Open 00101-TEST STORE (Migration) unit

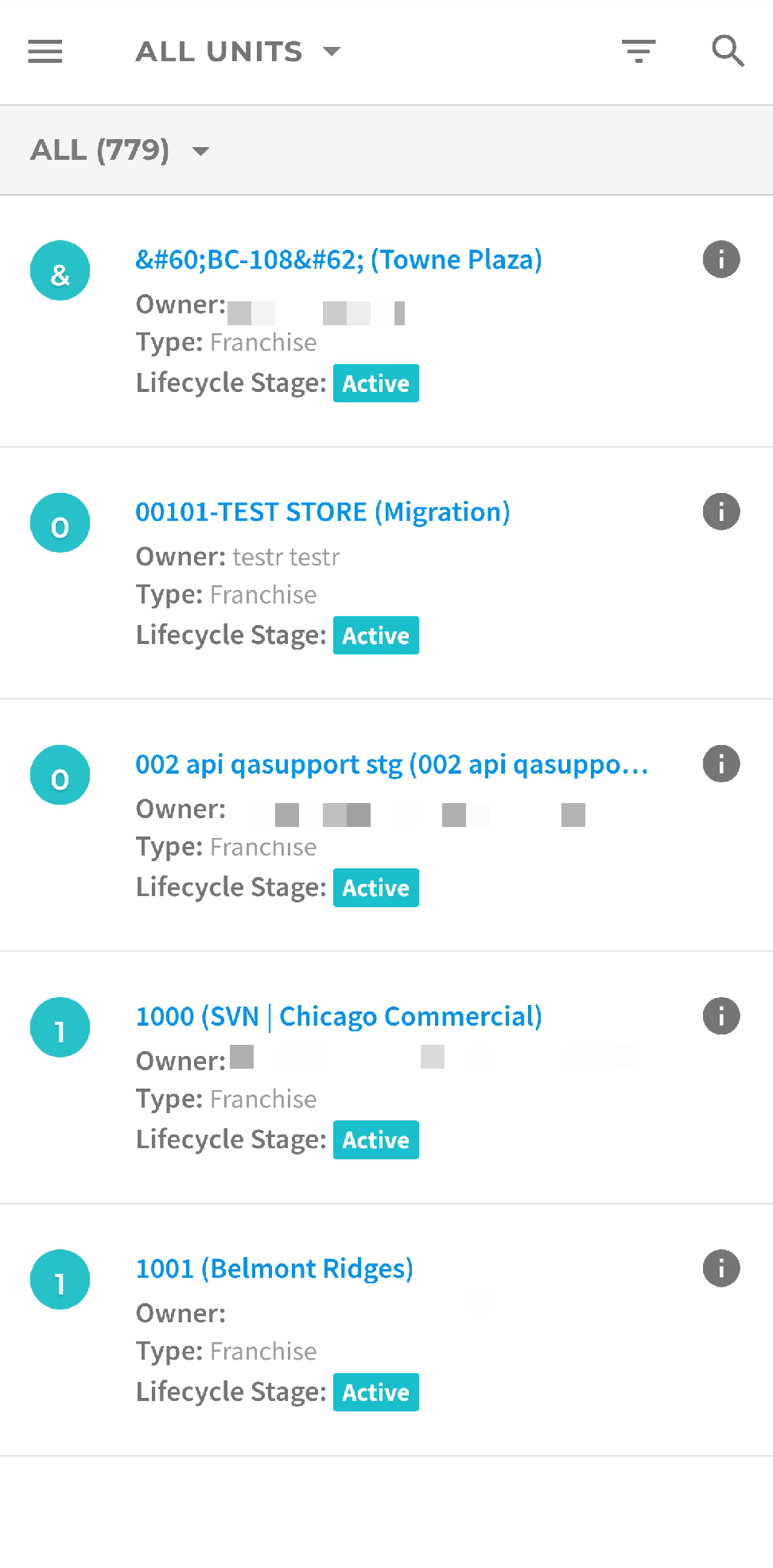[x=323, y=512]
